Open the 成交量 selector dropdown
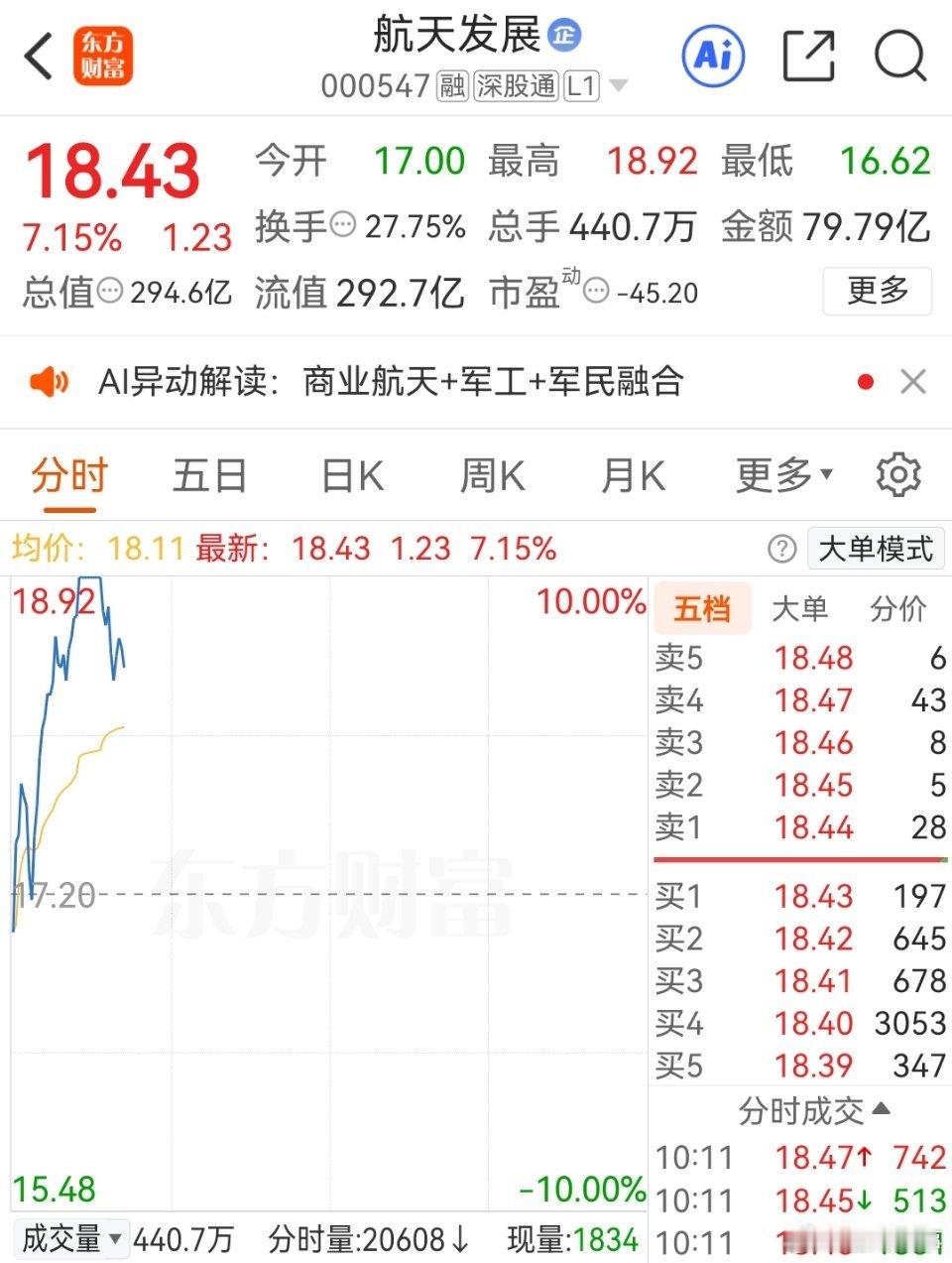 69,1239
